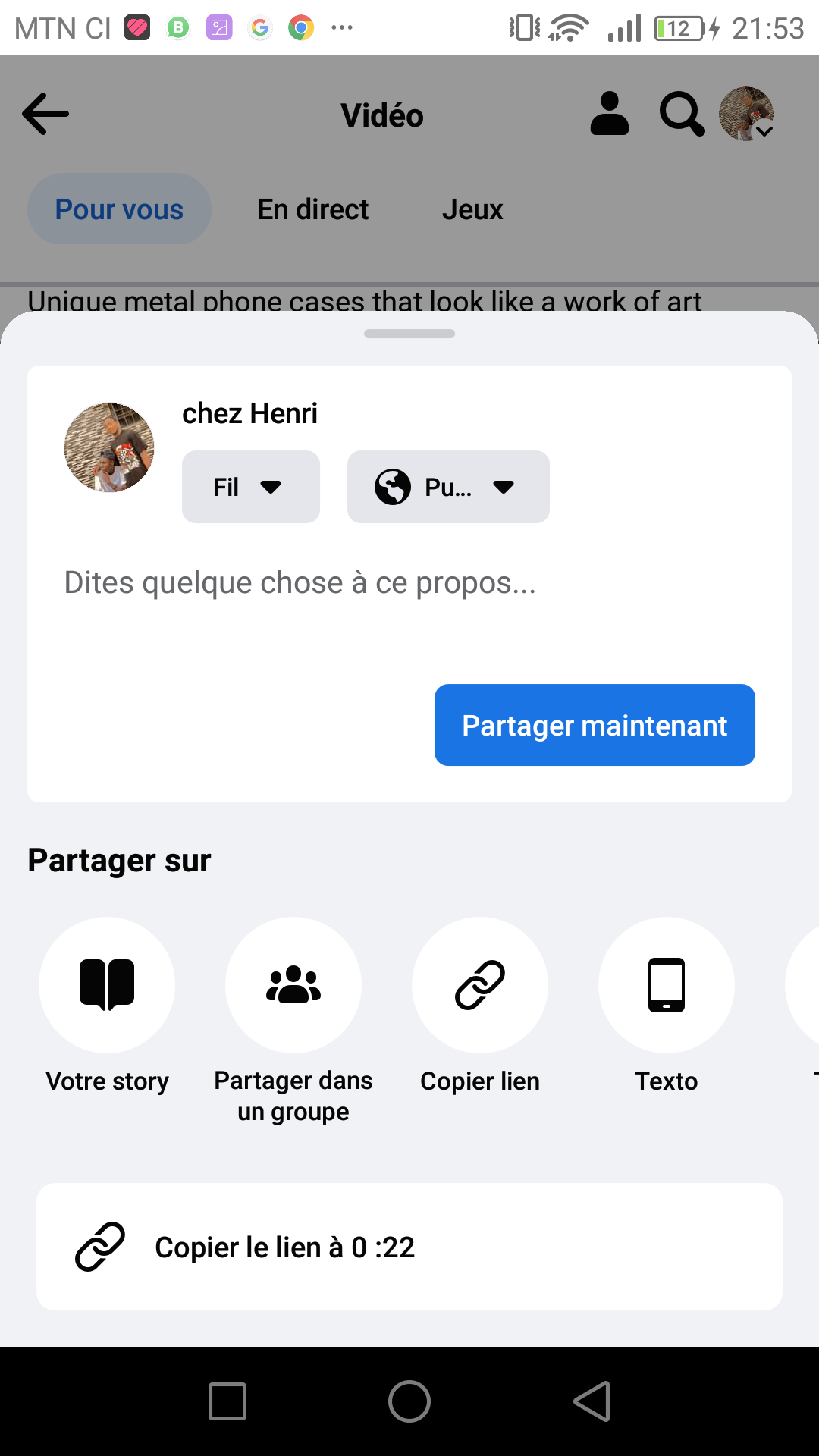Image resolution: width=819 pixels, height=1456 pixels.
Task: Focus the "Dites quelque chose" text field
Action: click(x=300, y=583)
